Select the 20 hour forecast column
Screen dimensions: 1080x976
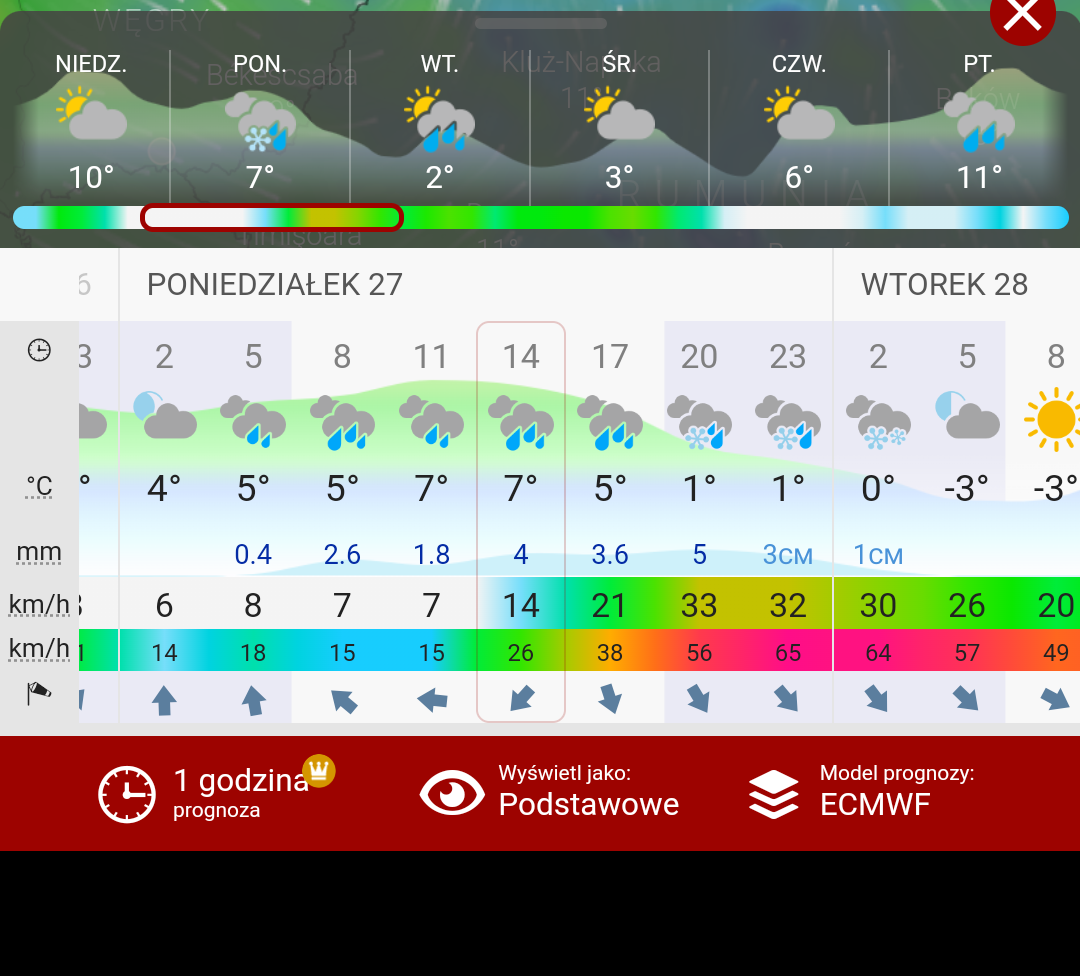tap(699, 520)
